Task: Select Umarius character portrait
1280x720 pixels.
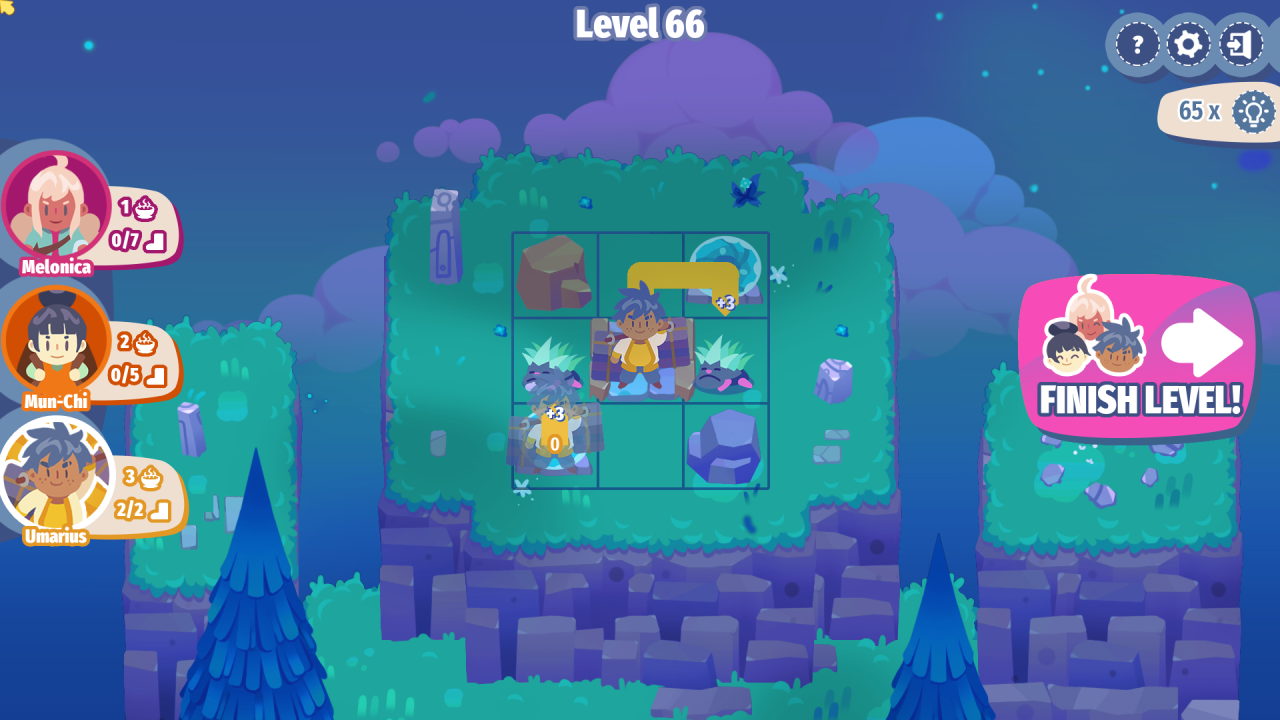Action: (56, 474)
